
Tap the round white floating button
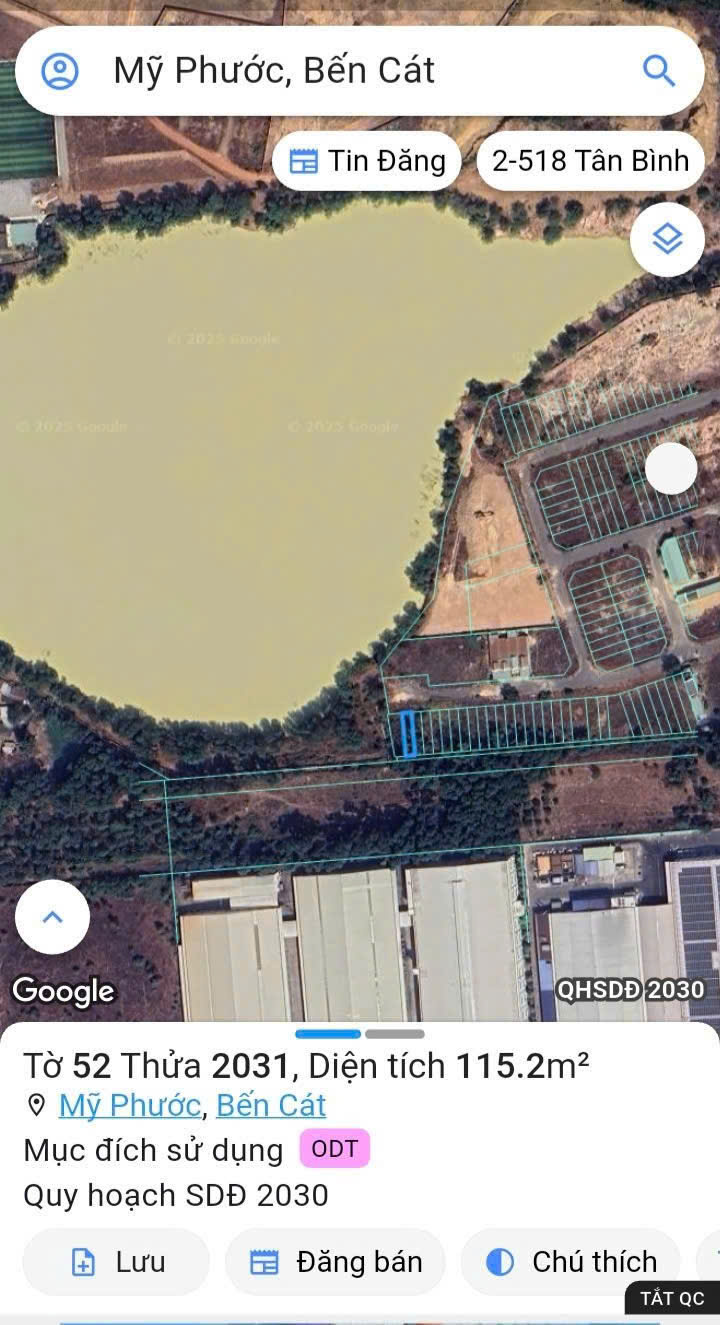coord(671,469)
